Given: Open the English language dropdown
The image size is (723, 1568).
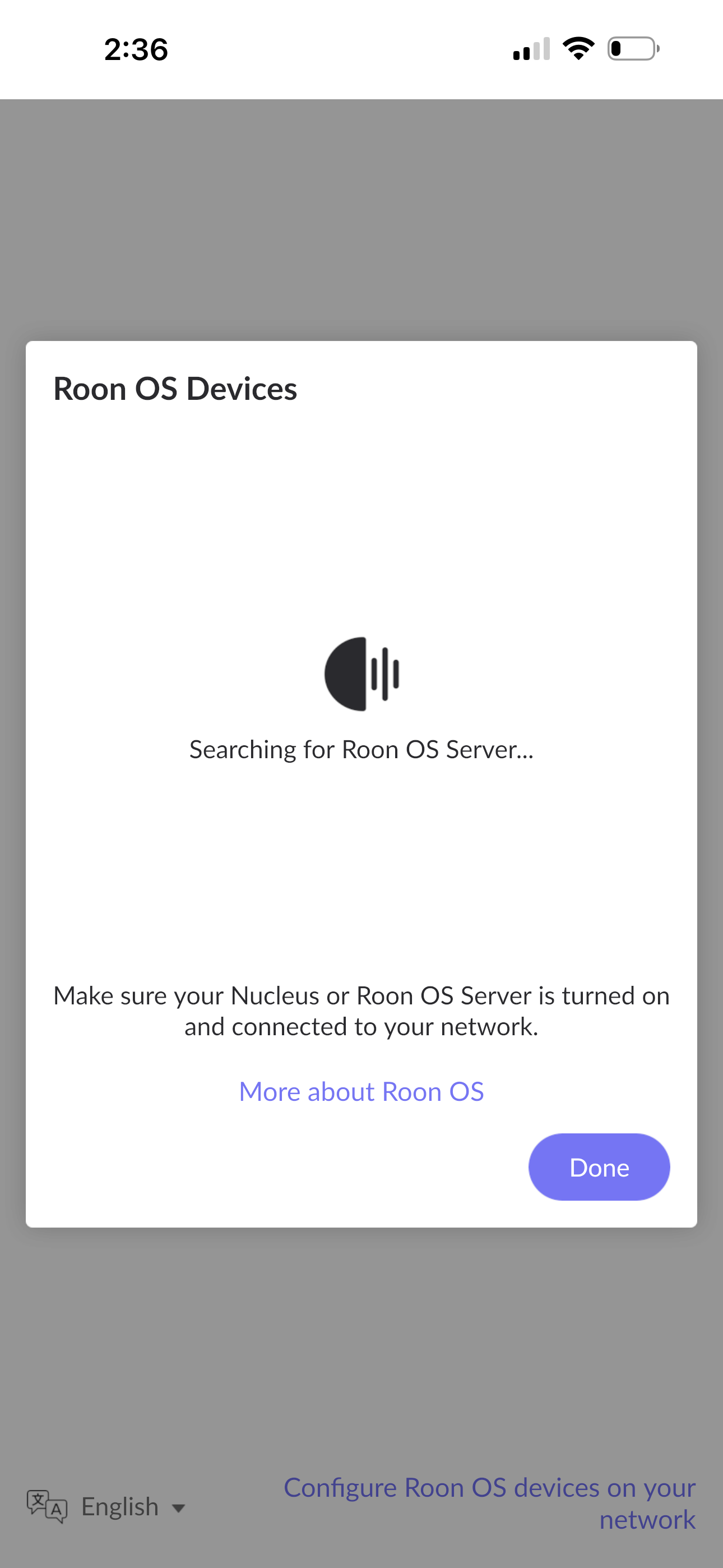Looking at the screenshot, I should coord(106,1507).
